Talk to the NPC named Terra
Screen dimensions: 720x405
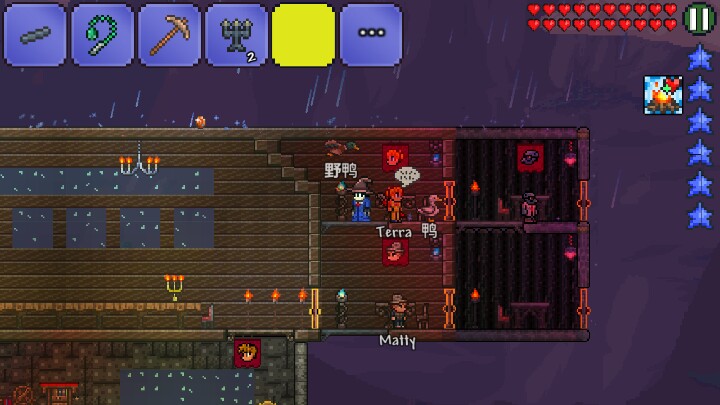(x=394, y=204)
